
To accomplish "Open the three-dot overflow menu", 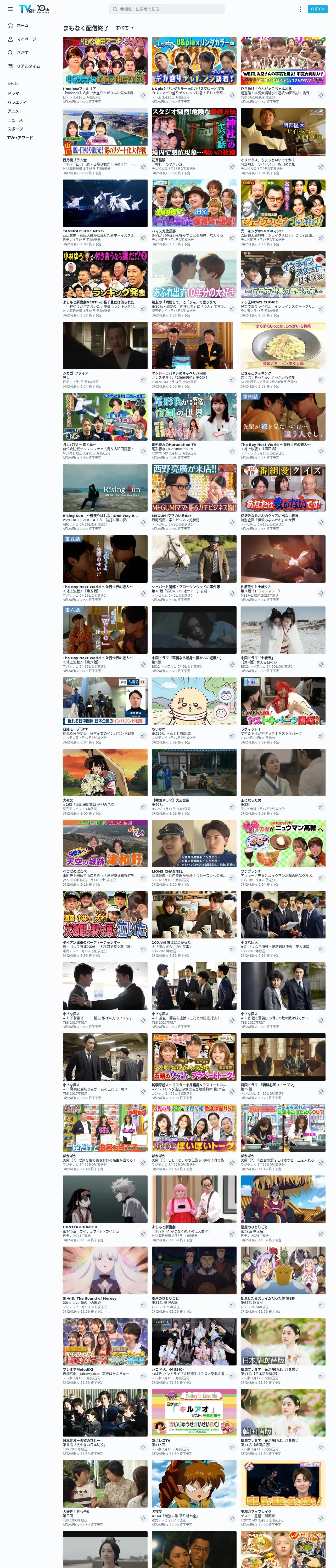I will [x=300, y=9].
